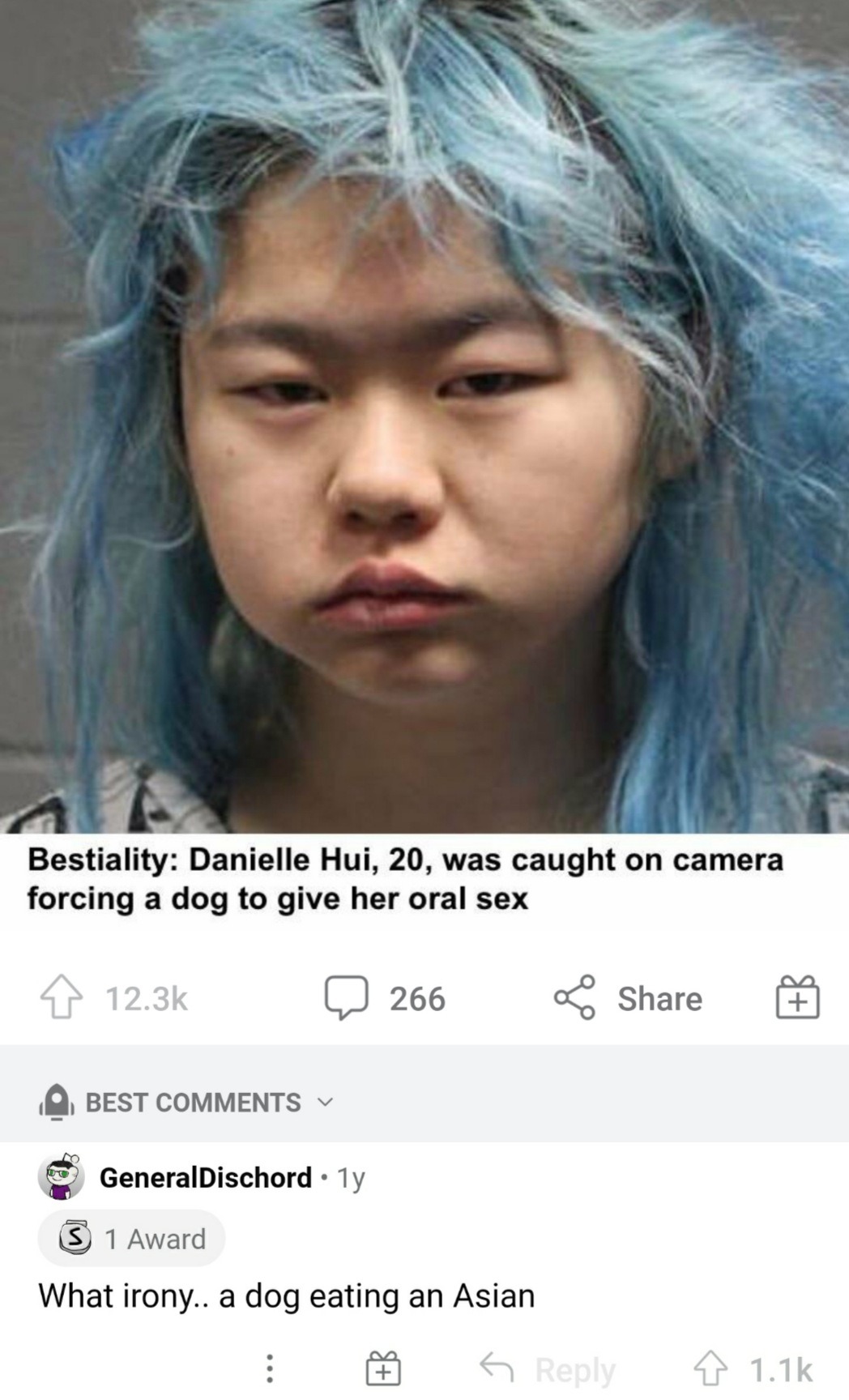The height and width of the screenshot is (1400, 849).
Task: Upvote GeneralDischord's comment
Action: click(x=710, y=1369)
